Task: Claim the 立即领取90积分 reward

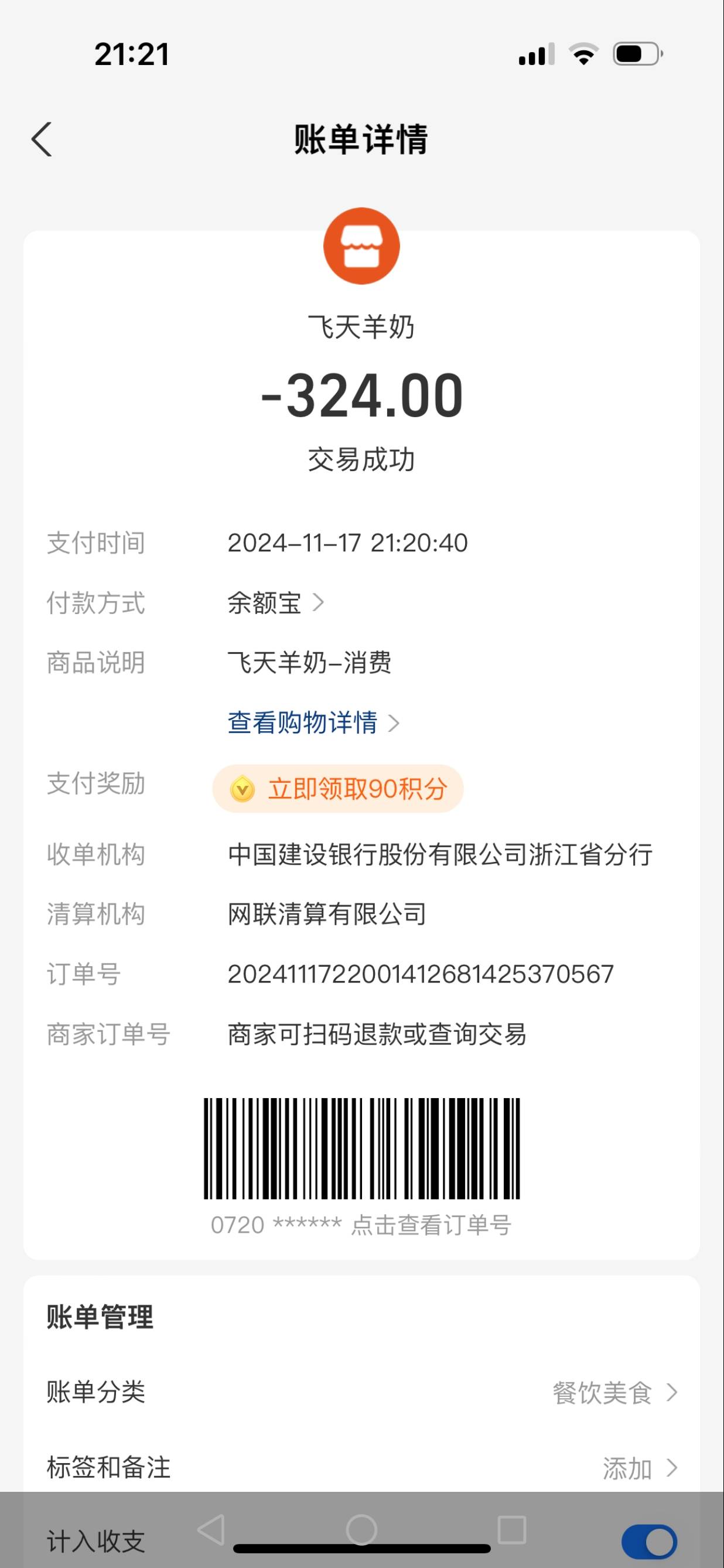Action: pyautogui.click(x=338, y=789)
